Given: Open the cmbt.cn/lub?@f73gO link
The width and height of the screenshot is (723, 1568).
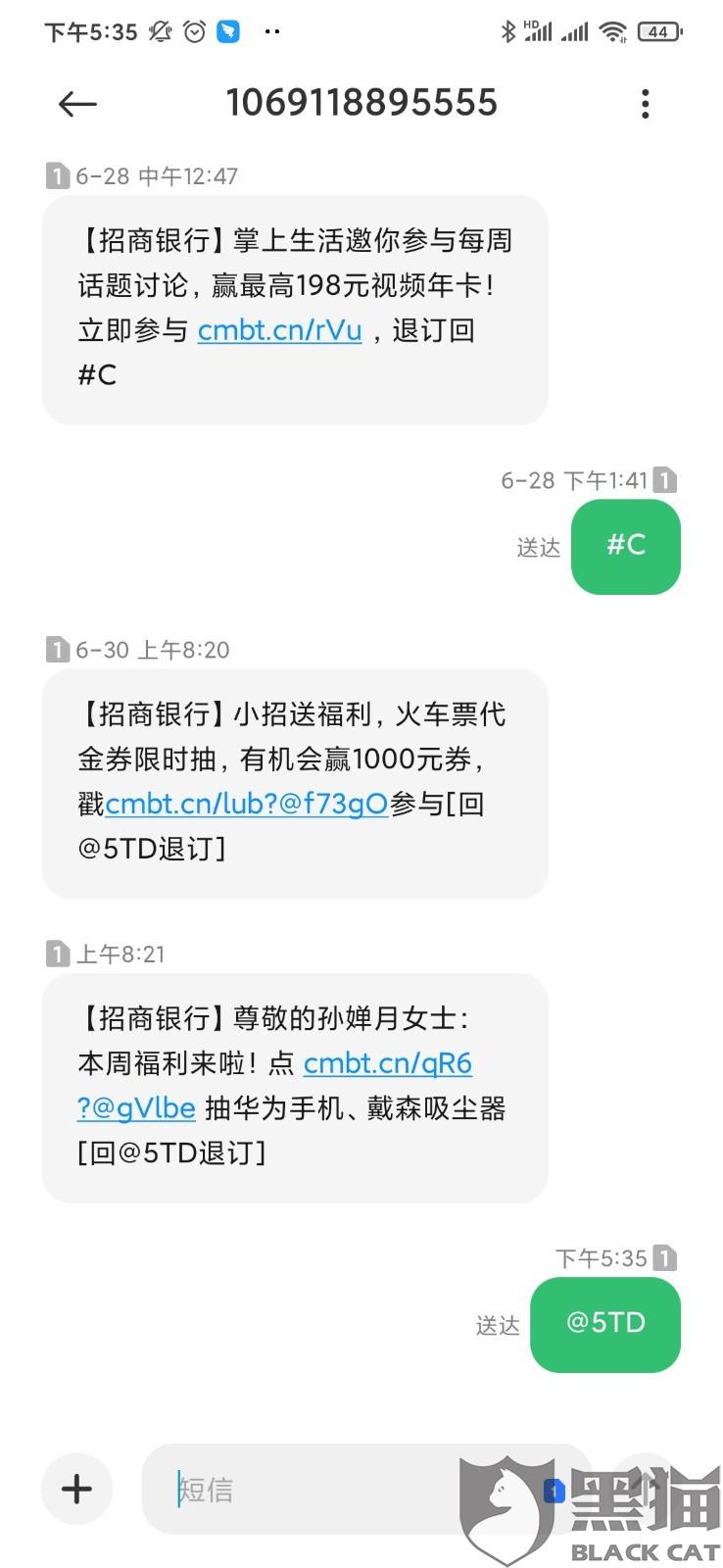Looking at the screenshot, I should coord(246,805).
